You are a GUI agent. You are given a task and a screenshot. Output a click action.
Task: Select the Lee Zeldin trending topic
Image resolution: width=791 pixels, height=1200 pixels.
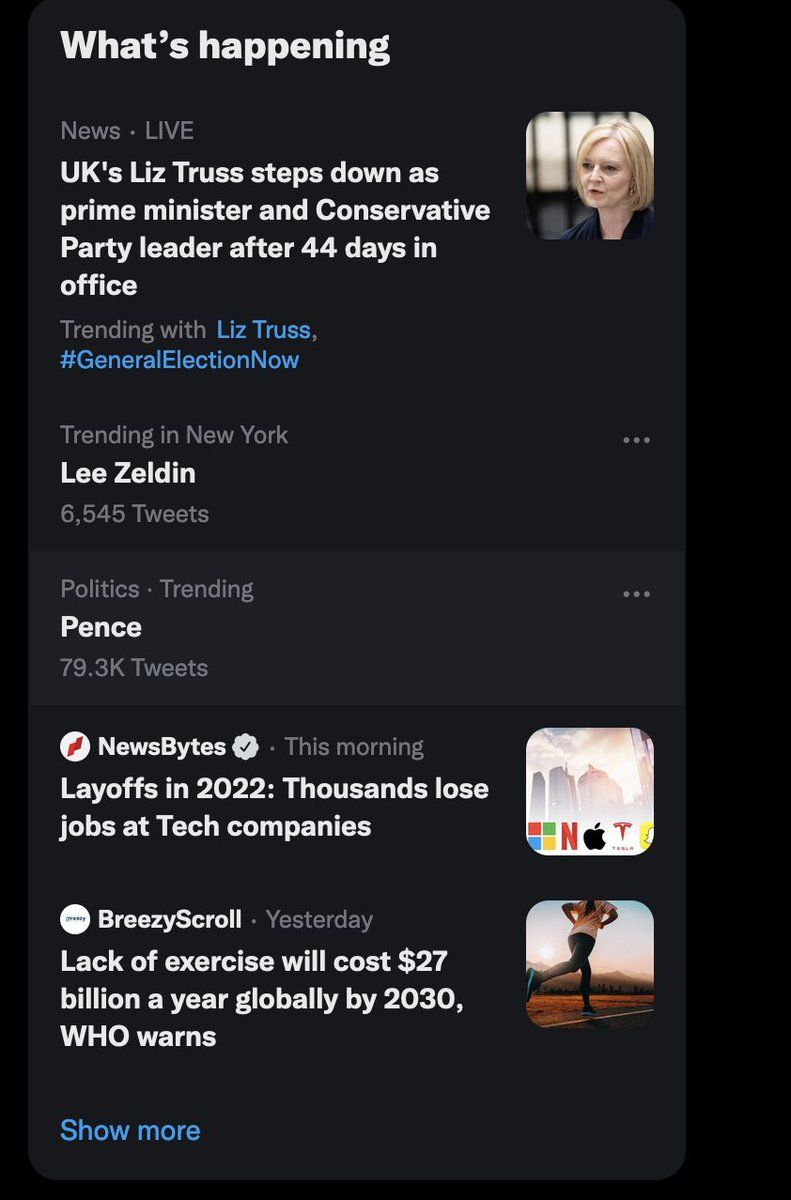[128, 473]
